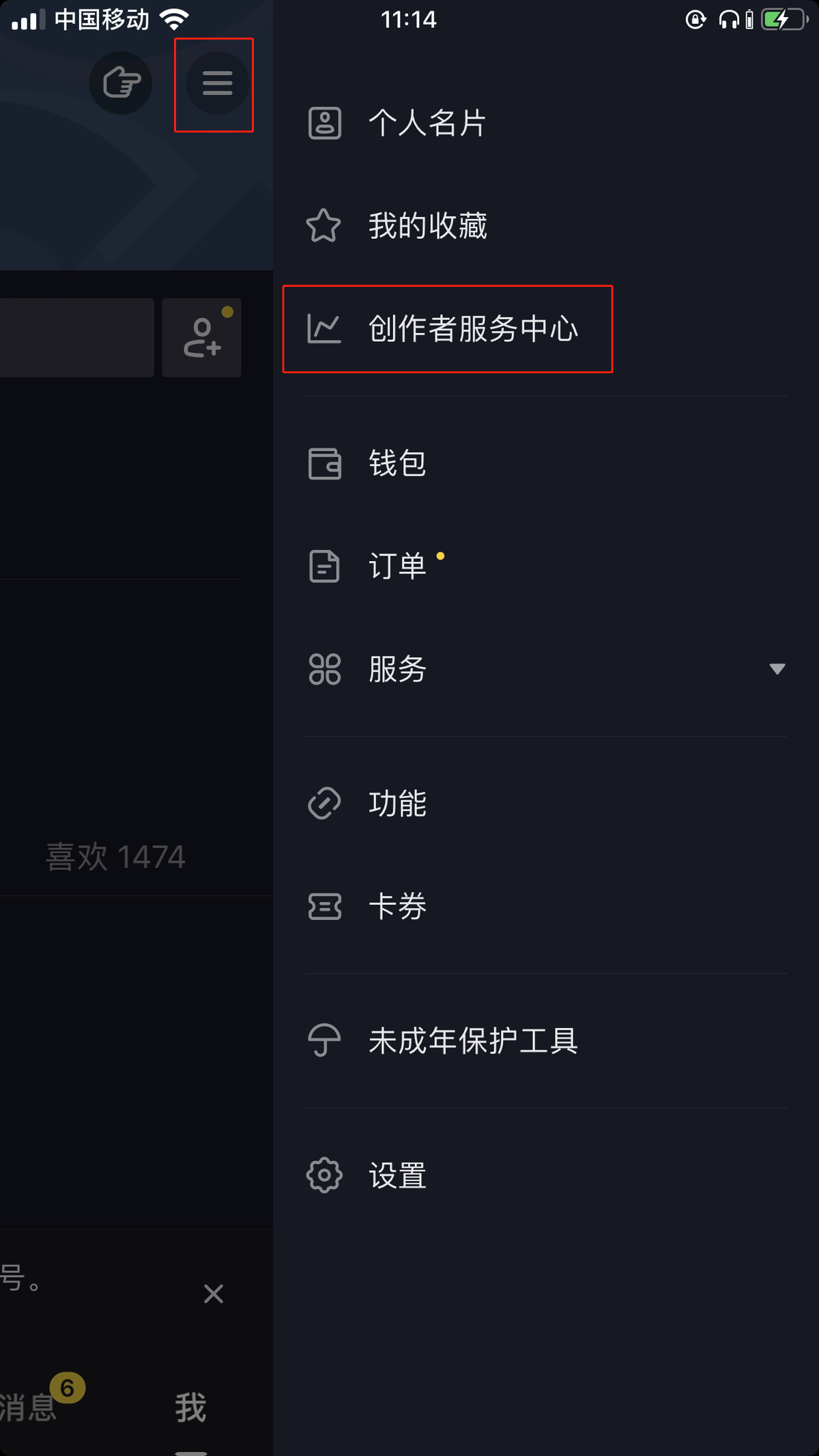Tap the pointing hand icon
Screen dimensions: 819x1456
pos(121,83)
